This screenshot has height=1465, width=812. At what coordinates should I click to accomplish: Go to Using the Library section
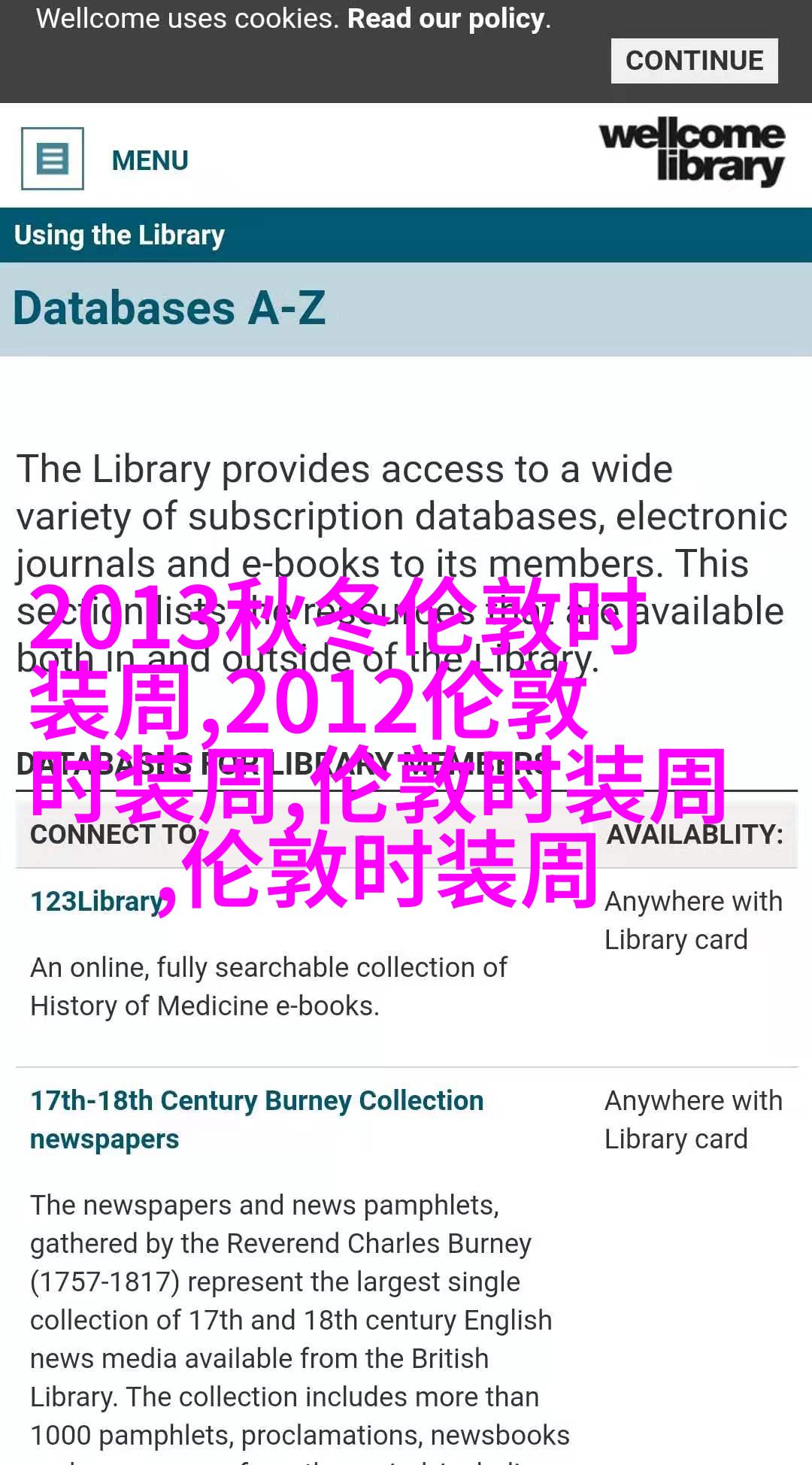[x=120, y=235]
